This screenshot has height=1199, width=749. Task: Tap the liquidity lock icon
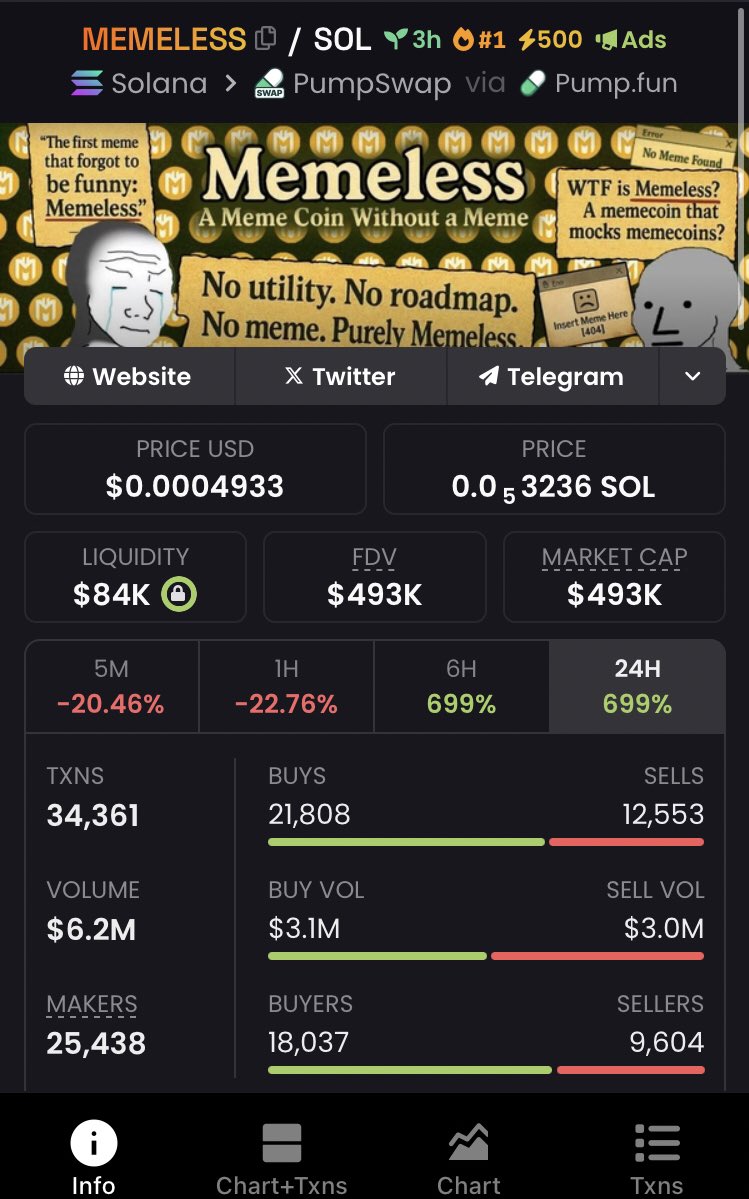click(178, 594)
